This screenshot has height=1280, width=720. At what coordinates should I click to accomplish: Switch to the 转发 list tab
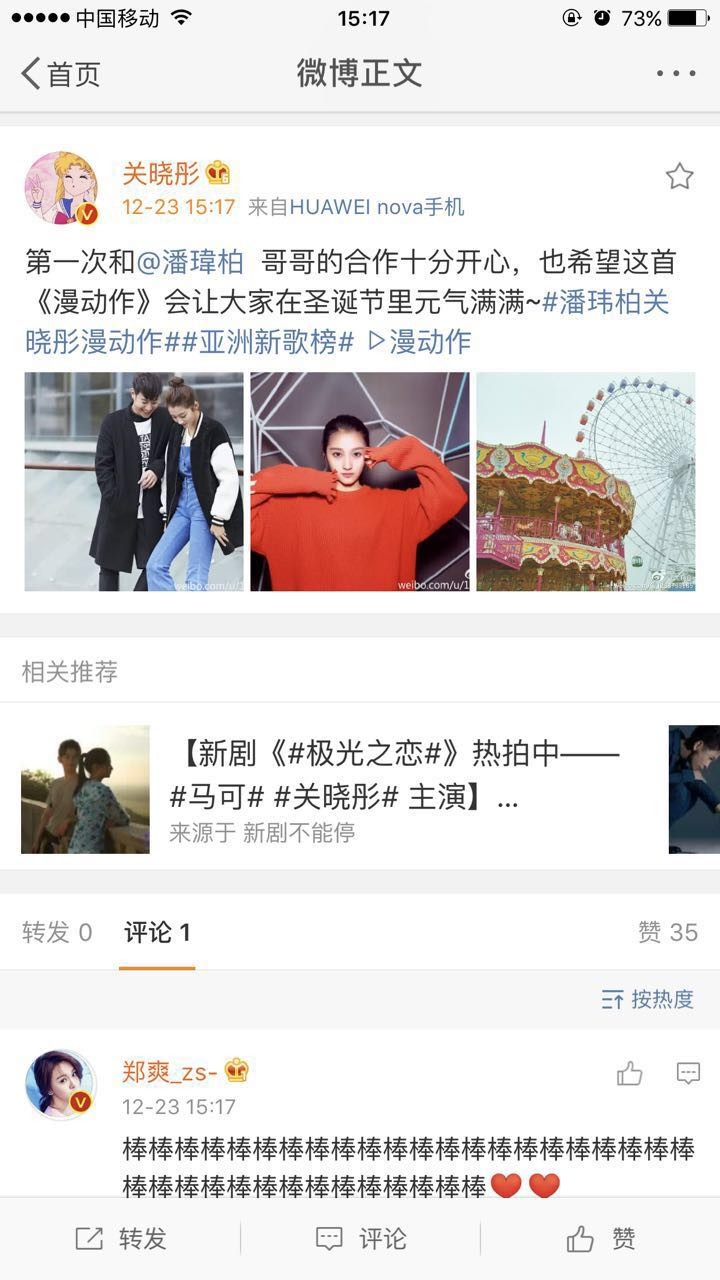57,933
